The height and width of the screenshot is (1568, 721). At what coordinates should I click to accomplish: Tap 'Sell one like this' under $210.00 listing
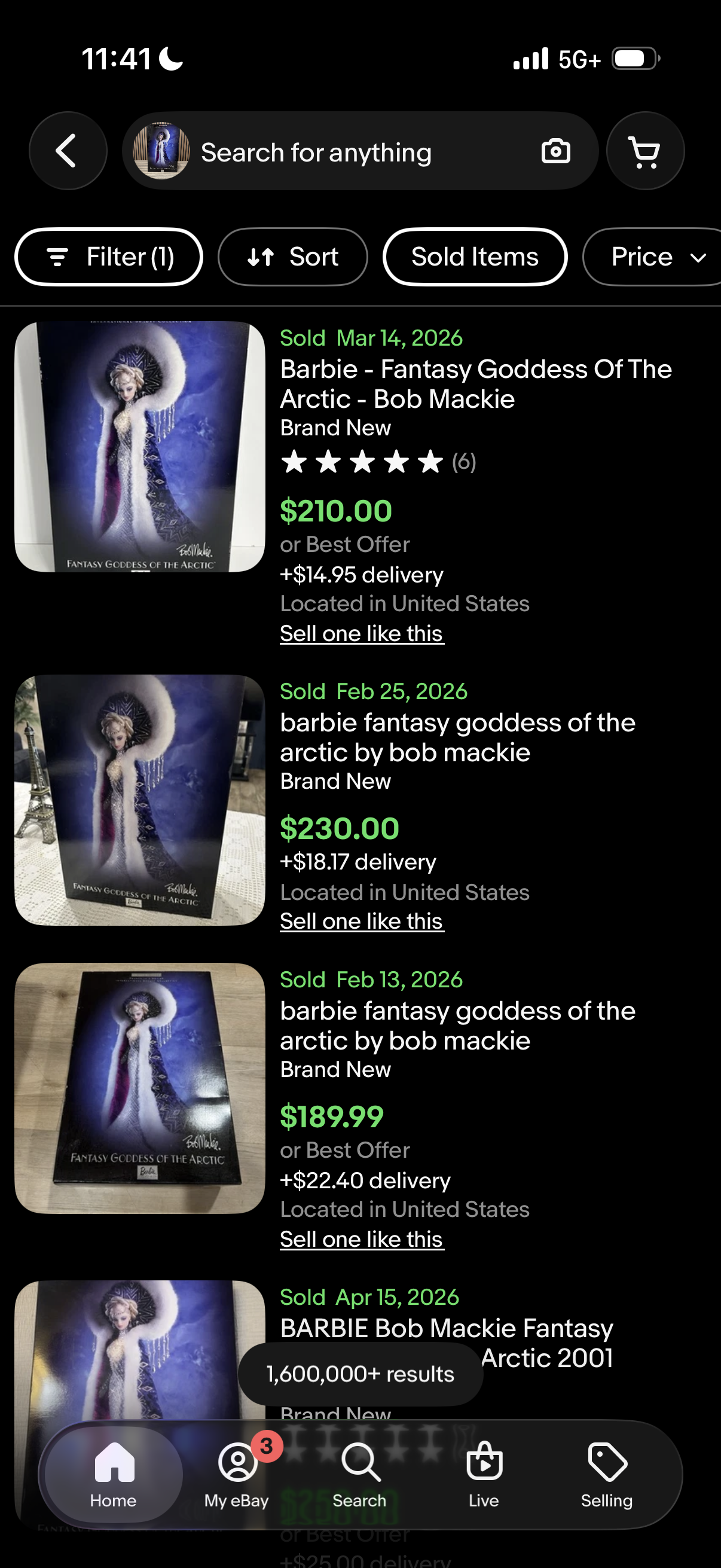point(362,634)
